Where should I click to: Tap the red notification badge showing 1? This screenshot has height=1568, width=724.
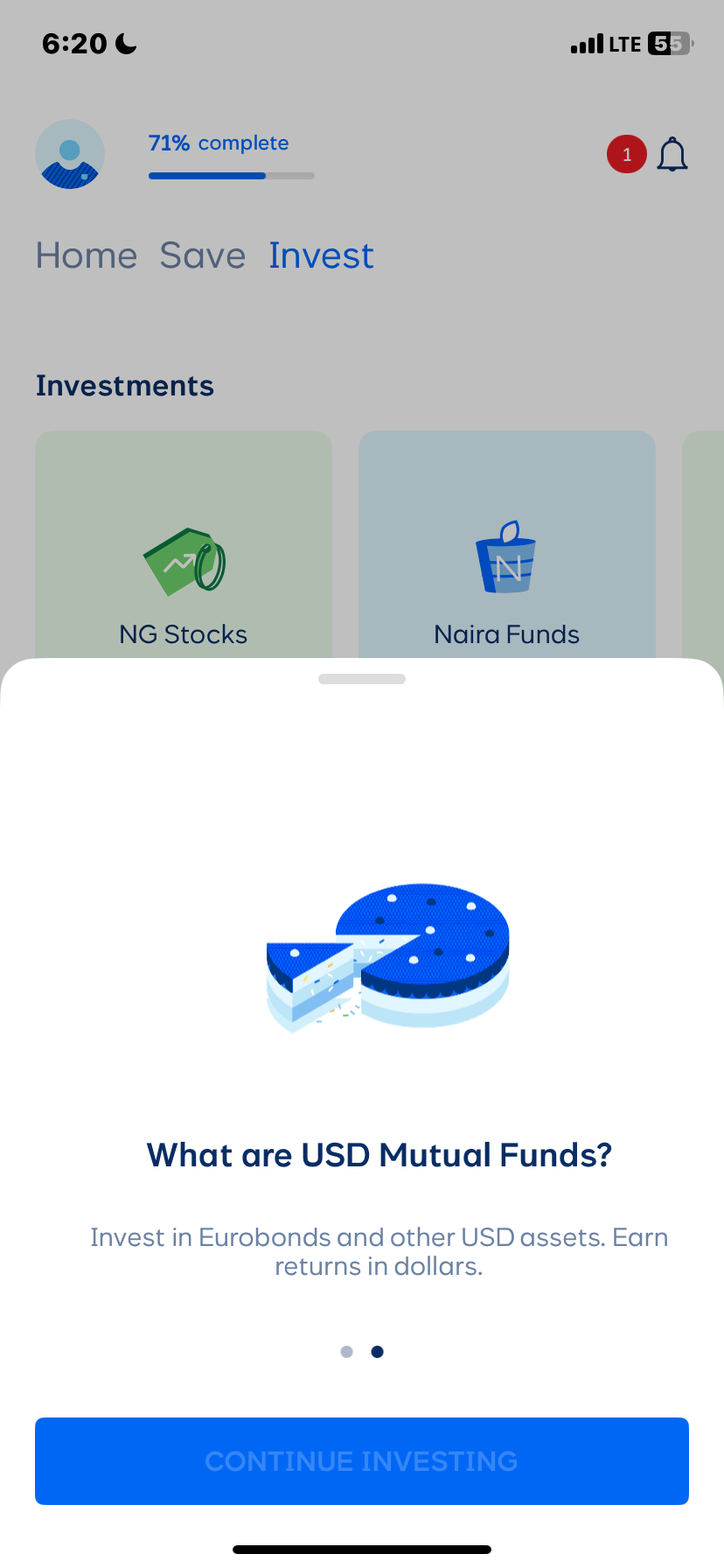click(626, 154)
